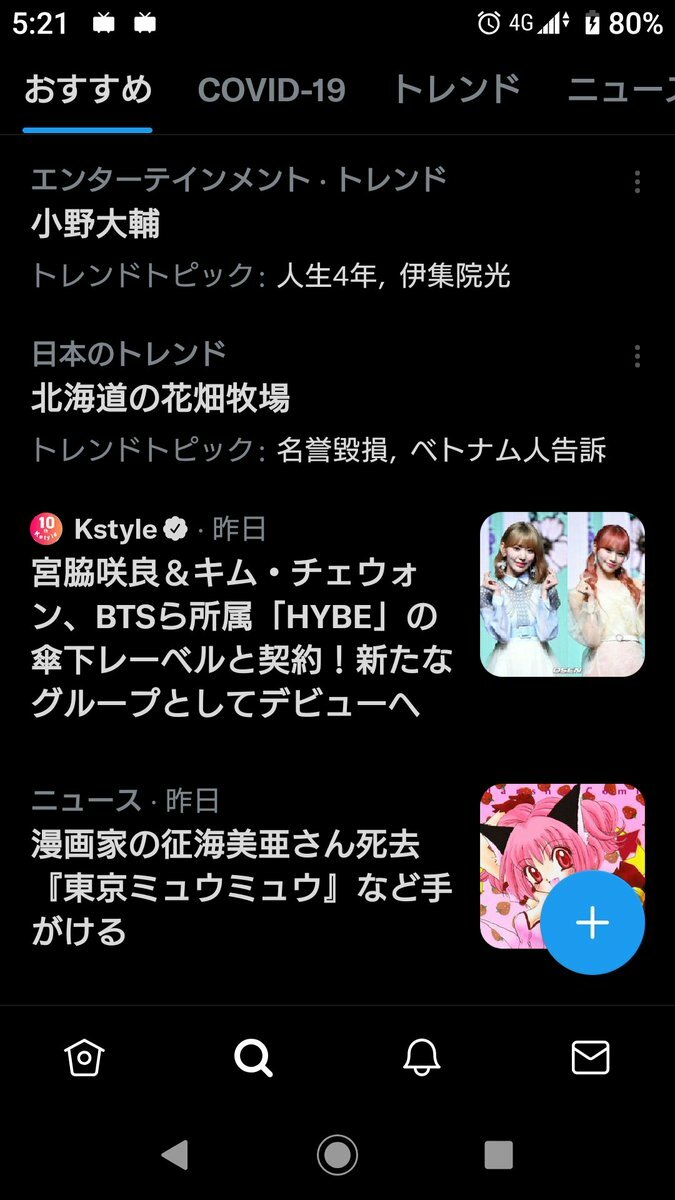This screenshot has width=675, height=1200.
Task: Switch to the COVID-19 tab
Action: (272, 90)
